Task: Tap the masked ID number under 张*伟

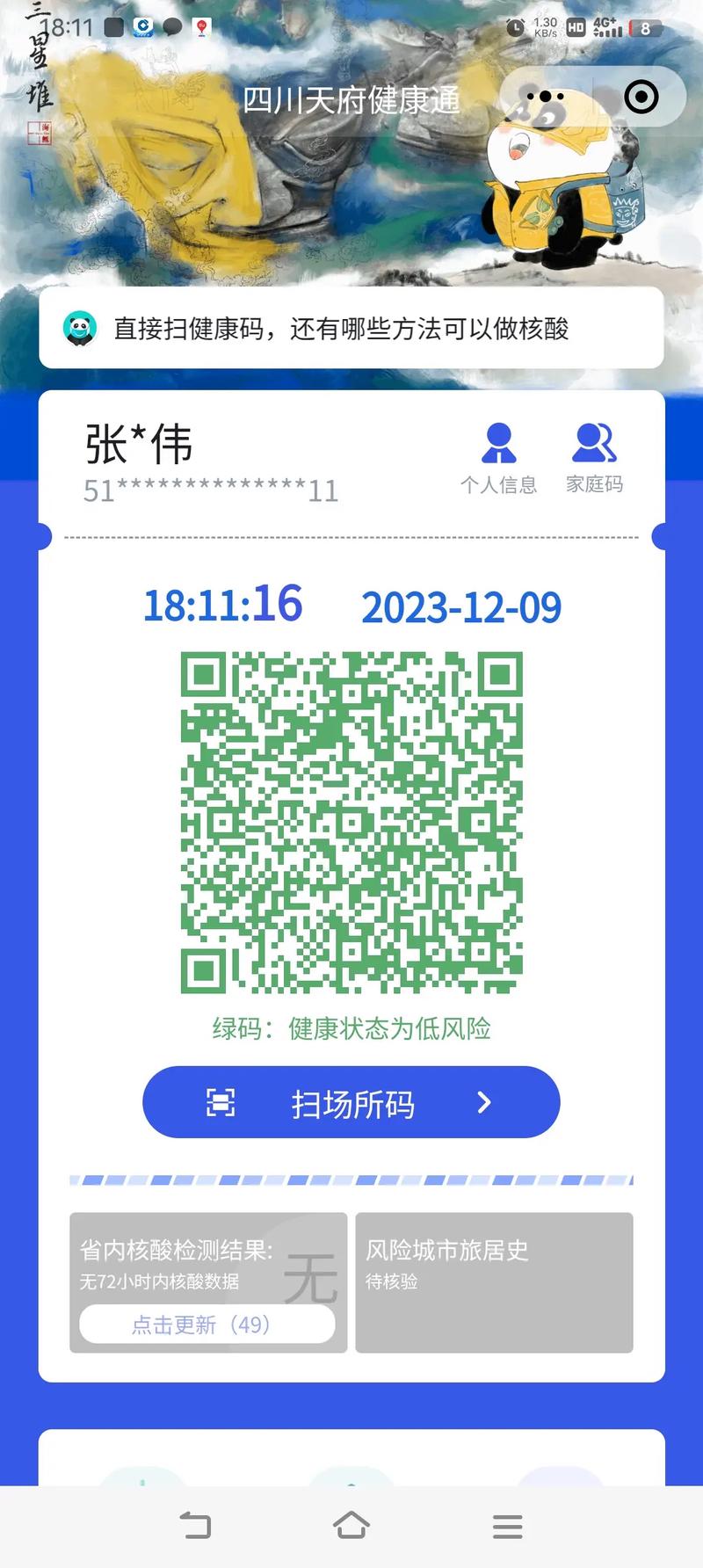Action: click(209, 490)
